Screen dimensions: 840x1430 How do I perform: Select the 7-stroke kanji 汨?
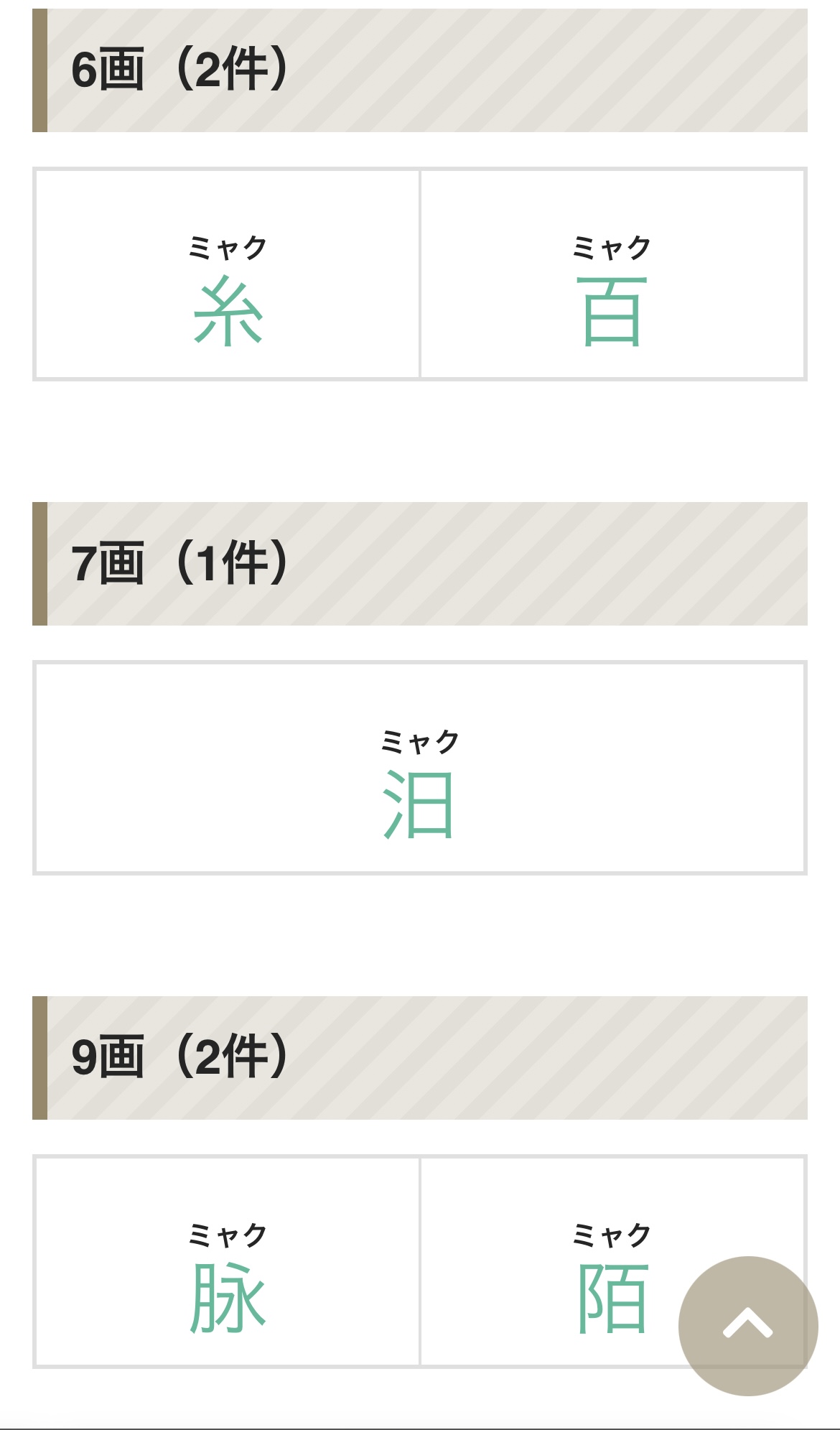(420, 768)
